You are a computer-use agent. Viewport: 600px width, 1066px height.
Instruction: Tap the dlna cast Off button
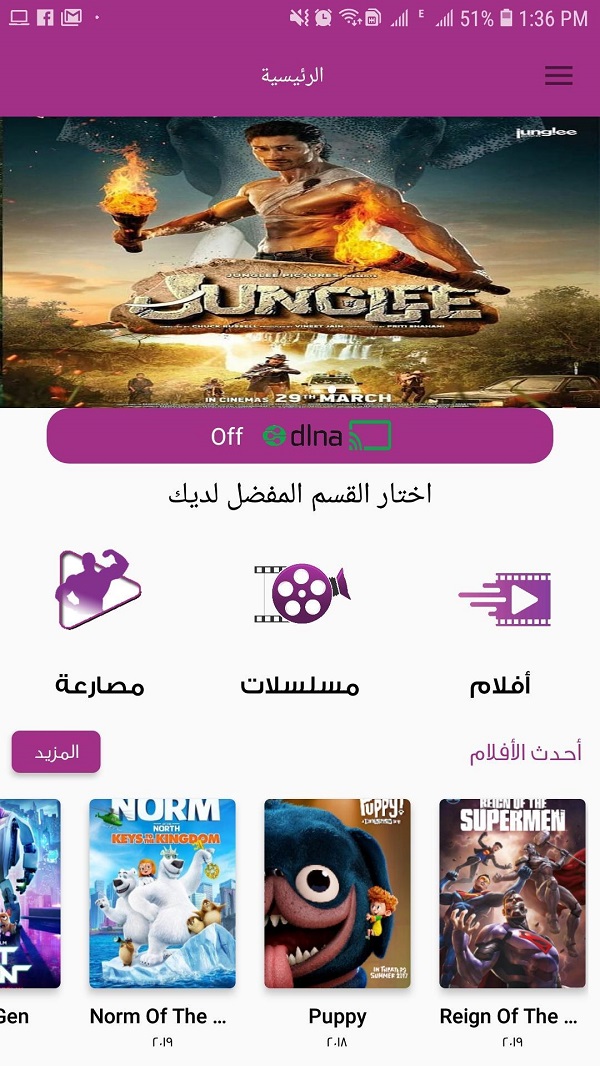tap(300, 436)
